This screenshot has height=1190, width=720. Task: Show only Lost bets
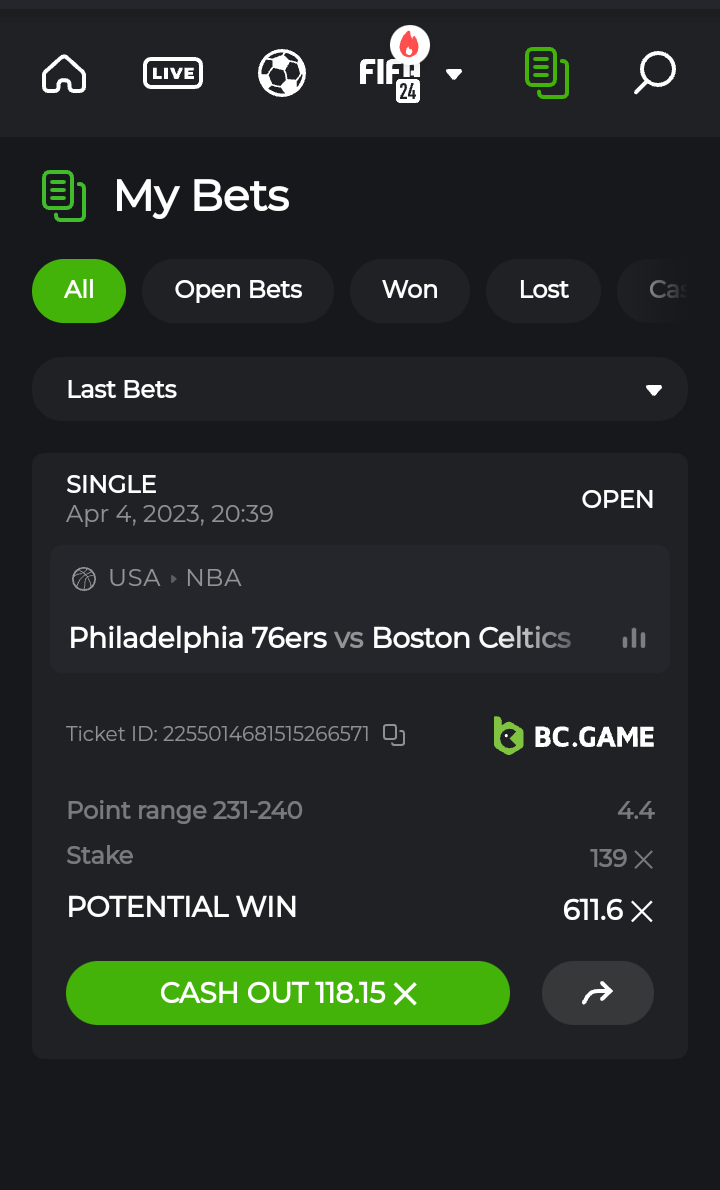[544, 290]
